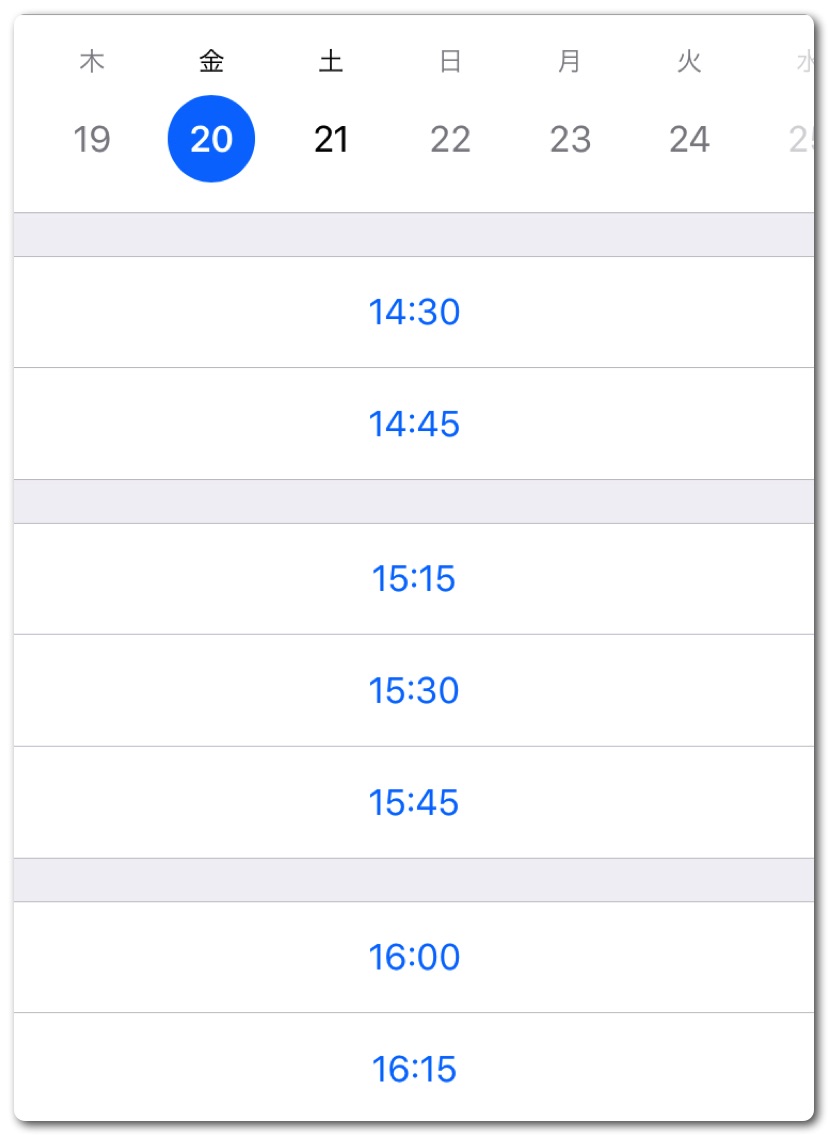
Task: Pick the 16:15 time slot
Action: [414, 1068]
